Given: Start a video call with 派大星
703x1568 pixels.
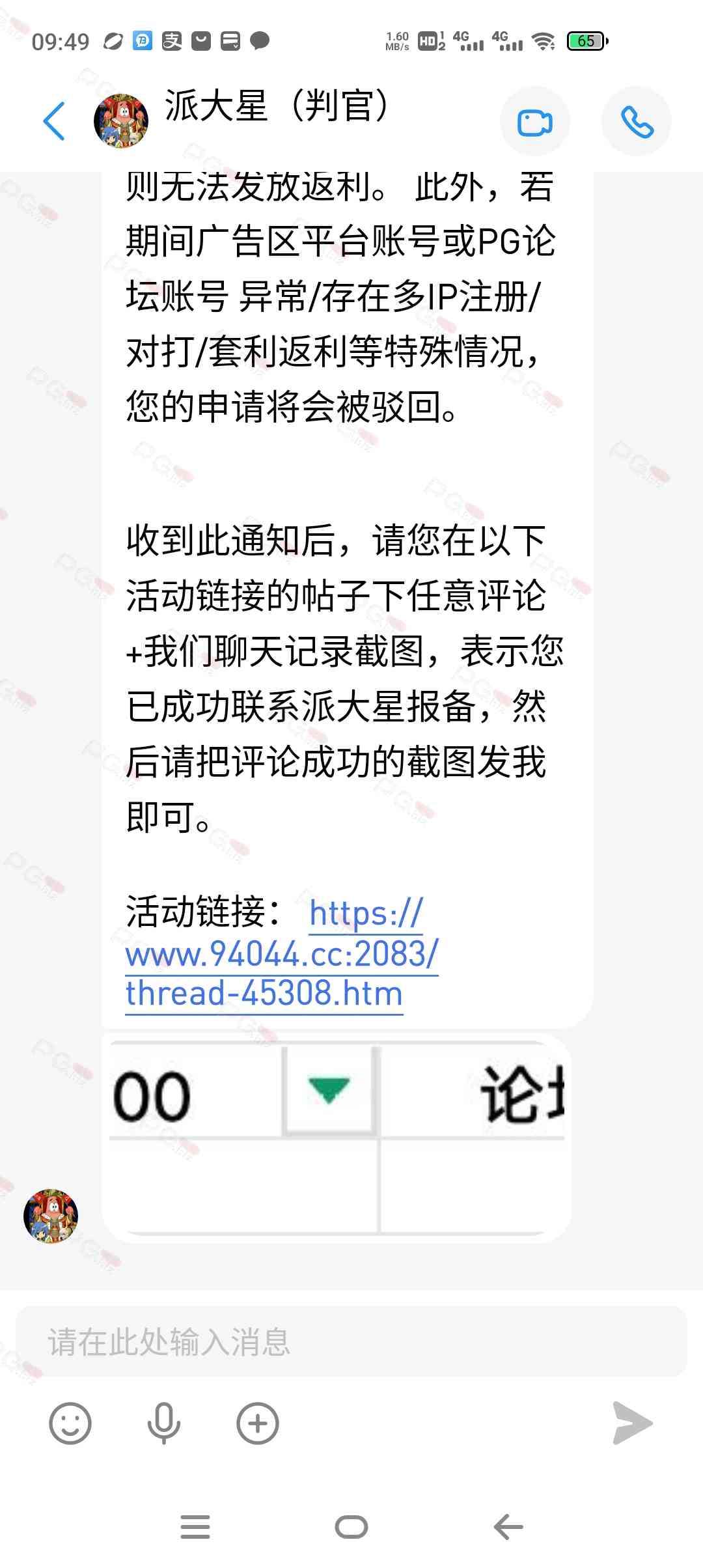Looking at the screenshot, I should click(534, 122).
